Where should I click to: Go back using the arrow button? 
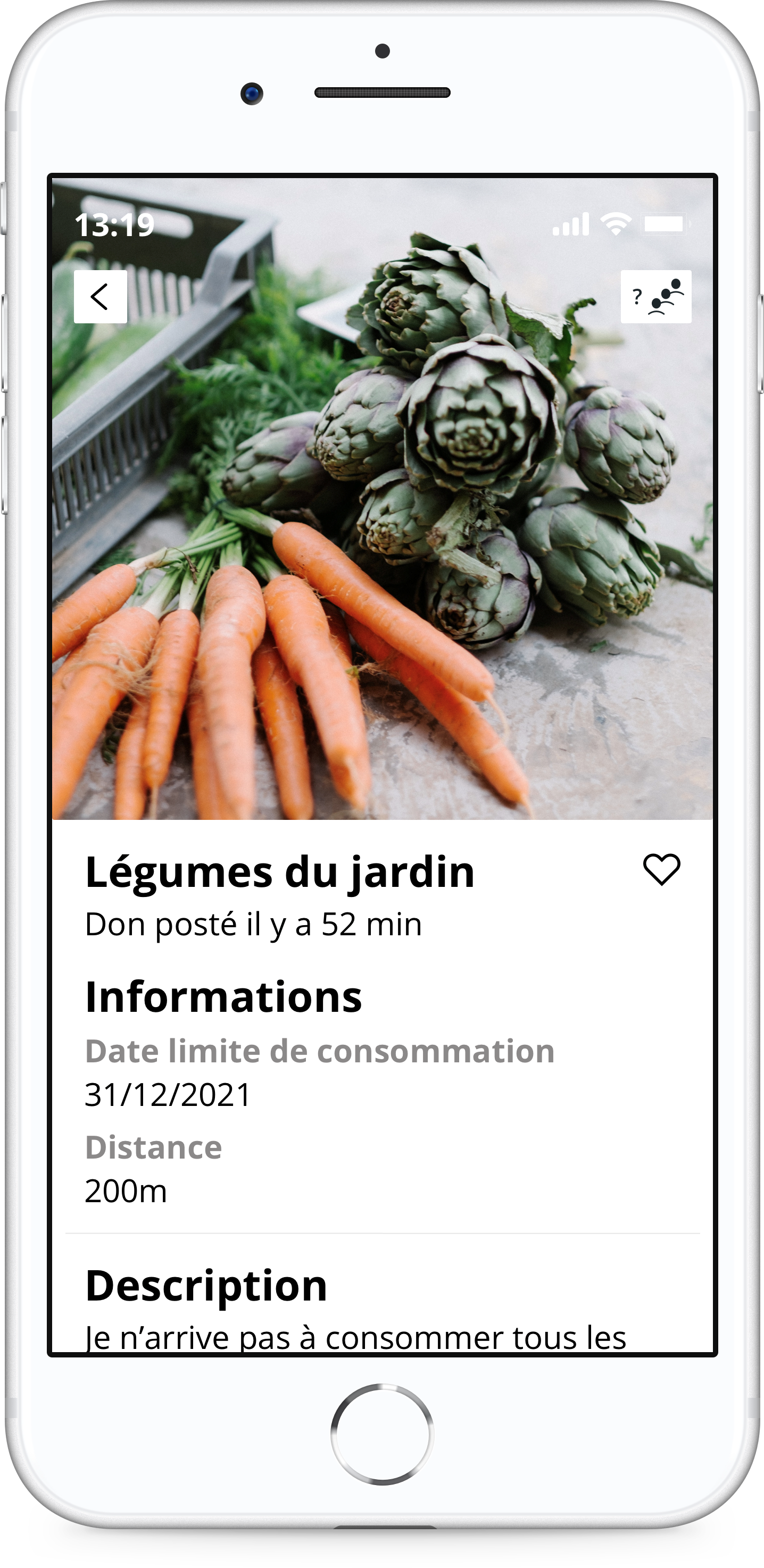(x=101, y=297)
